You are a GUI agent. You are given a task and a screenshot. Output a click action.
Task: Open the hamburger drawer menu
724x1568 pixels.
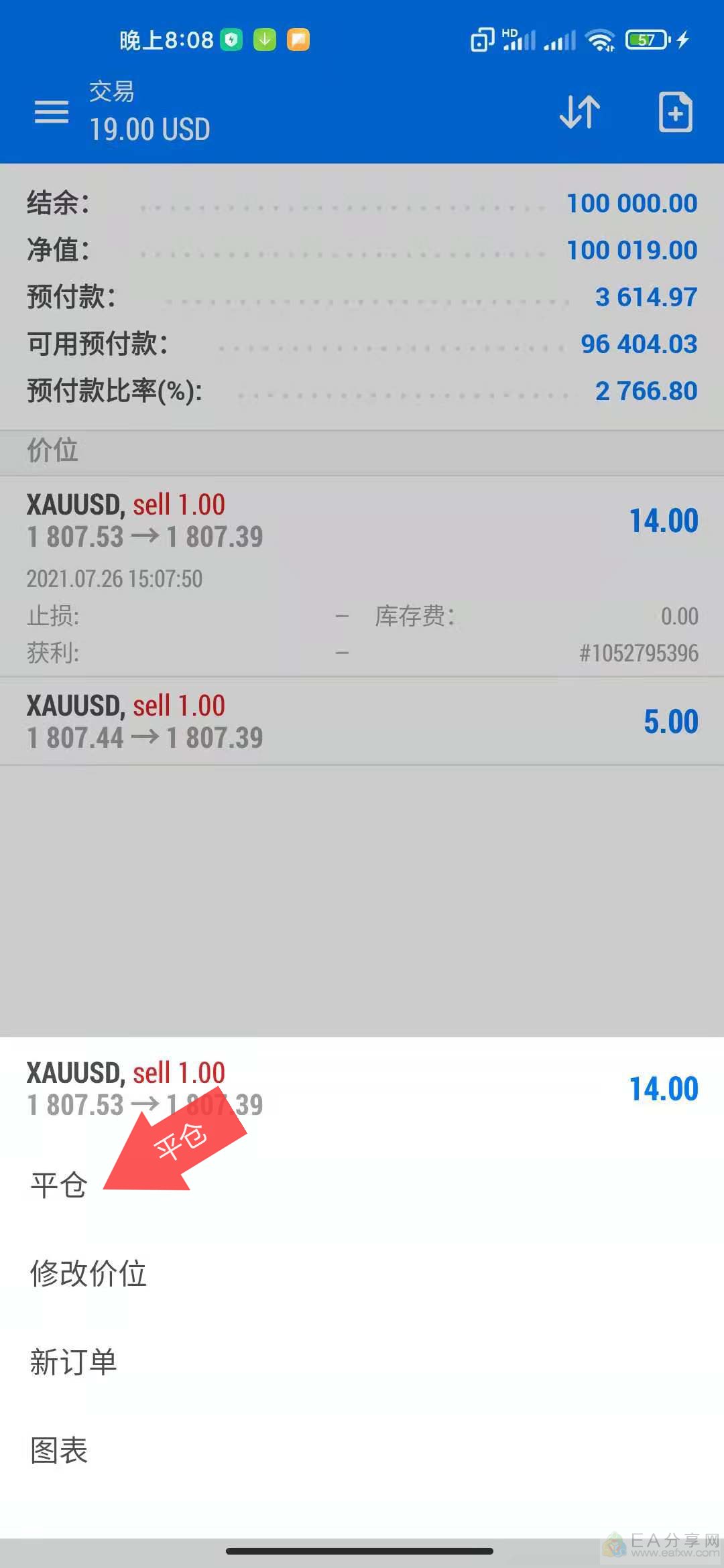click(x=52, y=112)
